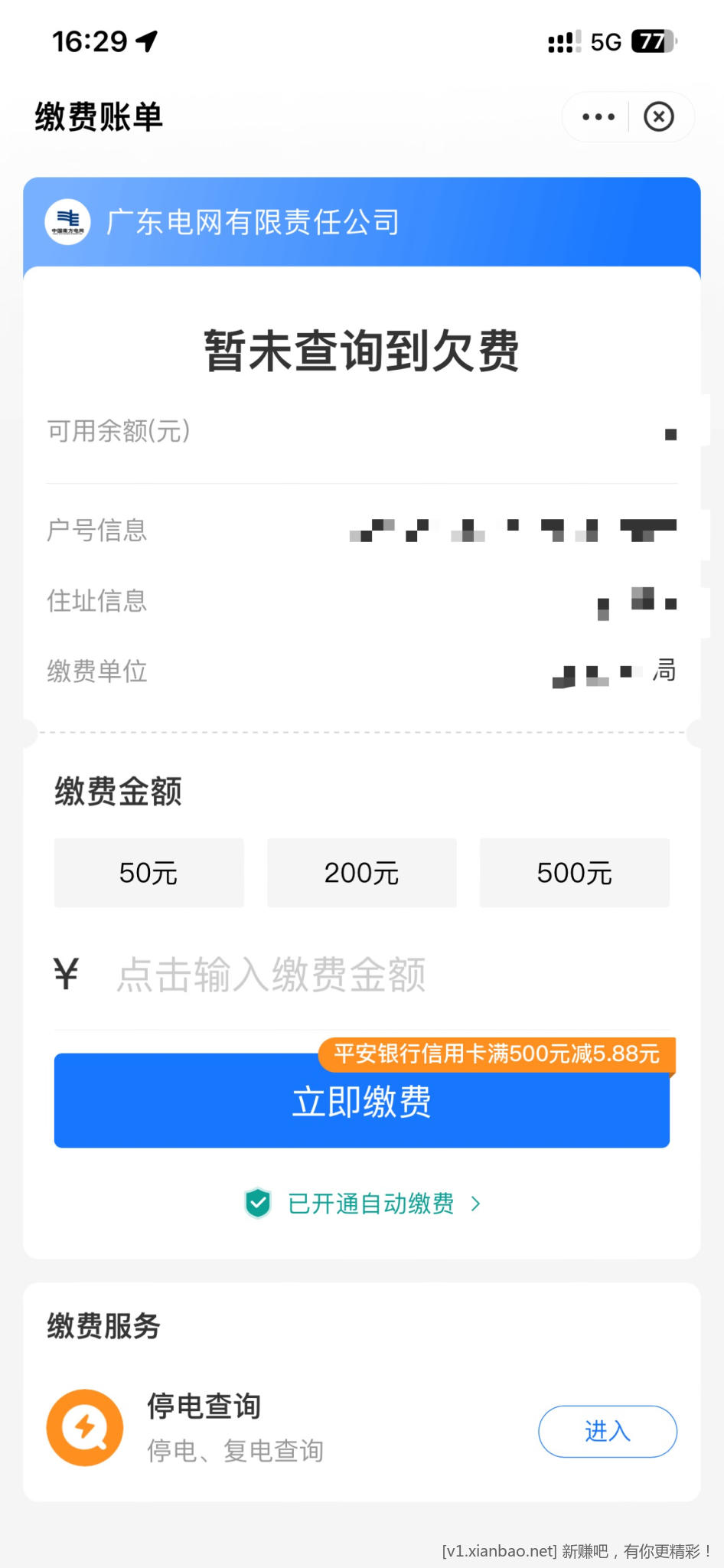This screenshot has height=1568, width=724.
Task: Pick the 500元 payment amount
Action: click(x=574, y=873)
